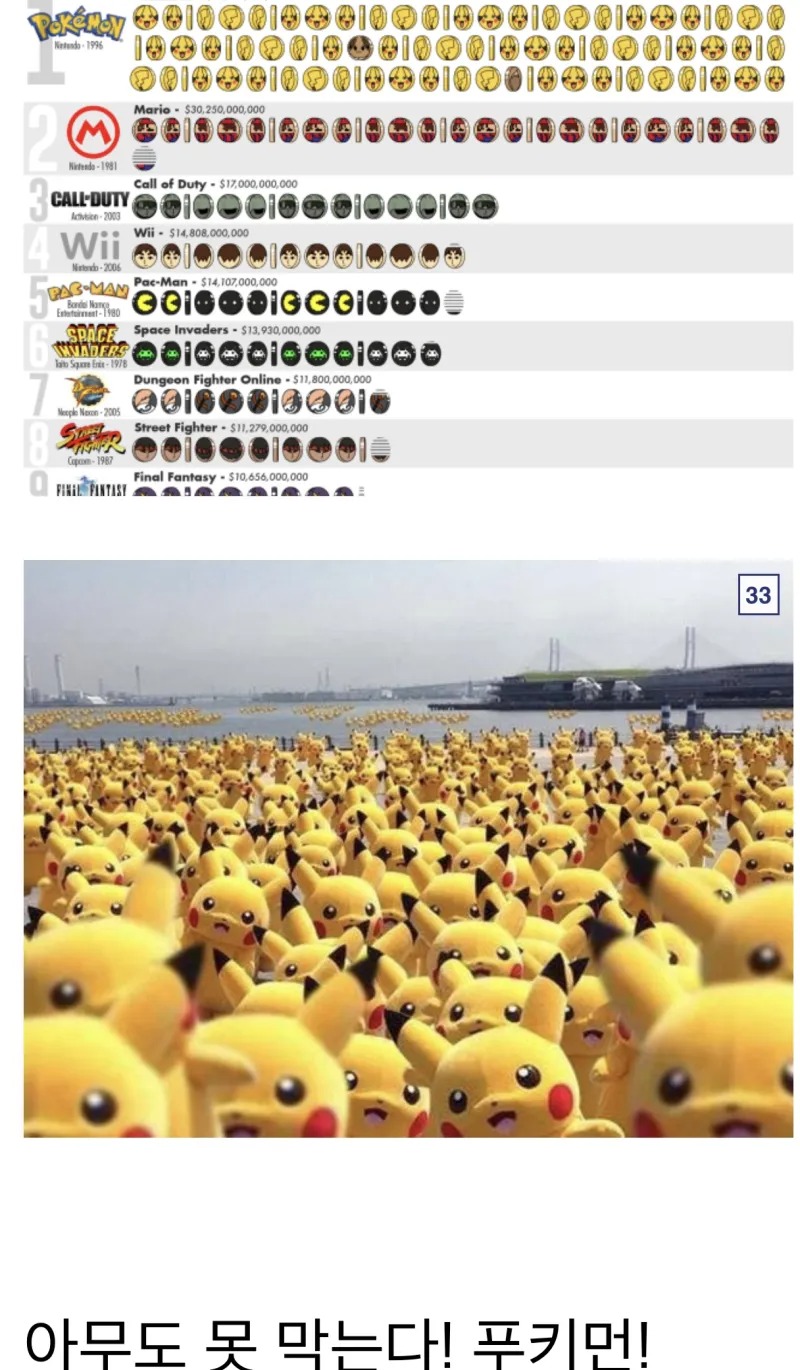Open the Pikachu crowd photo numbered 33
The width and height of the screenshot is (800, 1370).
(x=408, y=848)
